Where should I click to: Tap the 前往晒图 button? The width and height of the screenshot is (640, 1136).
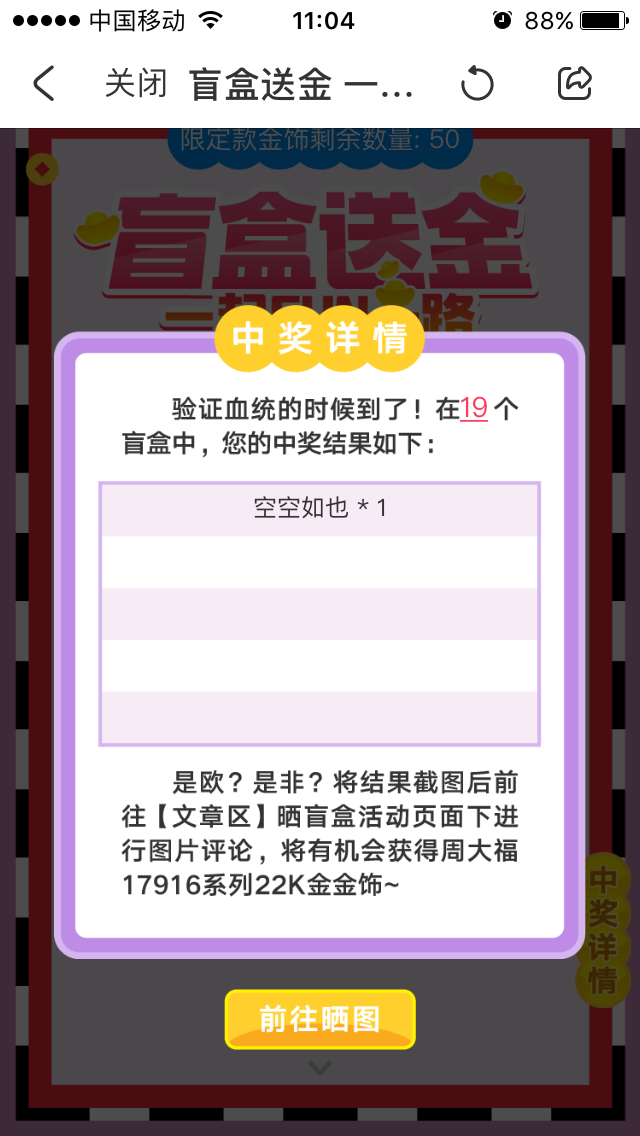pyautogui.click(x=320, y=1019)
